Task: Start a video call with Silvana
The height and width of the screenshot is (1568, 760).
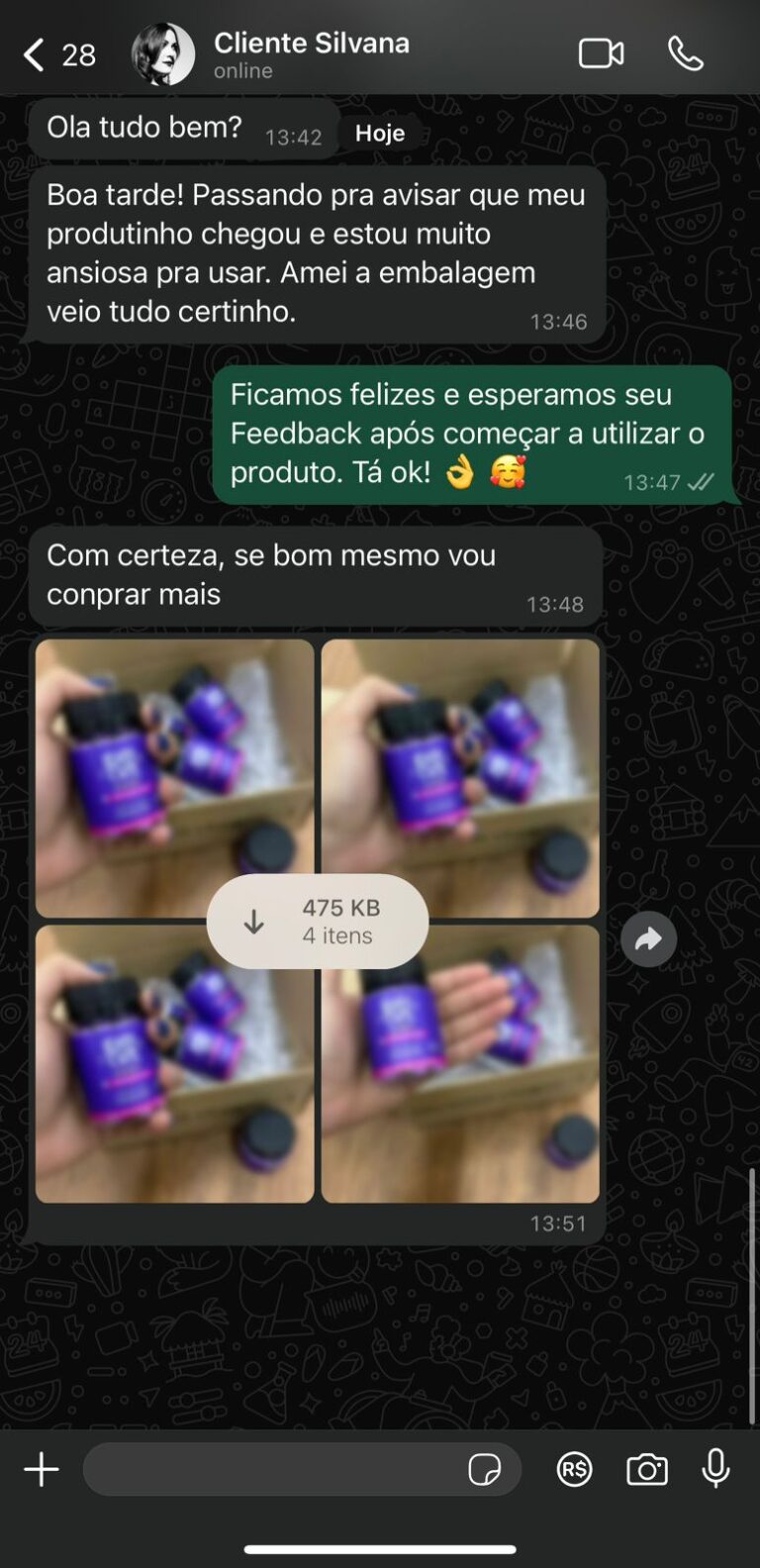Action: (601, 53)
